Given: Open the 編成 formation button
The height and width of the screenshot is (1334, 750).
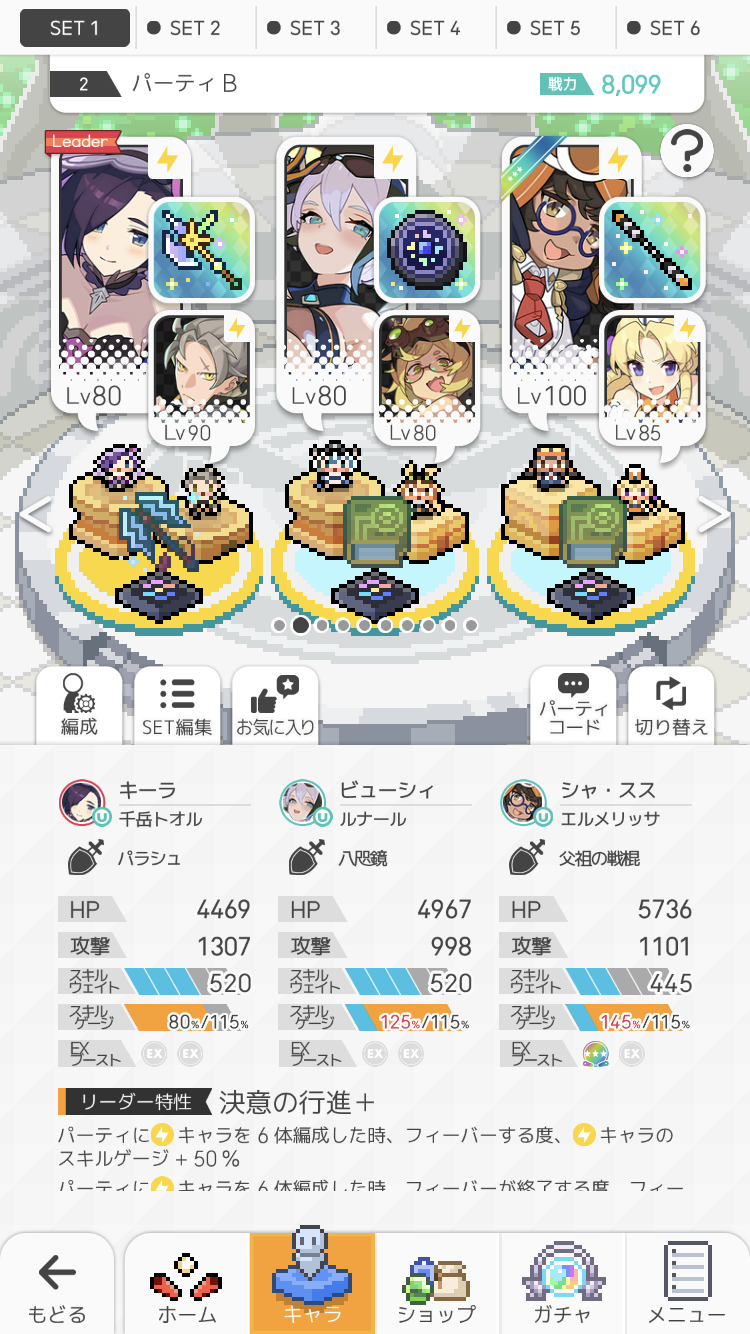Looking at the screenshot, I should click(79, 705).
